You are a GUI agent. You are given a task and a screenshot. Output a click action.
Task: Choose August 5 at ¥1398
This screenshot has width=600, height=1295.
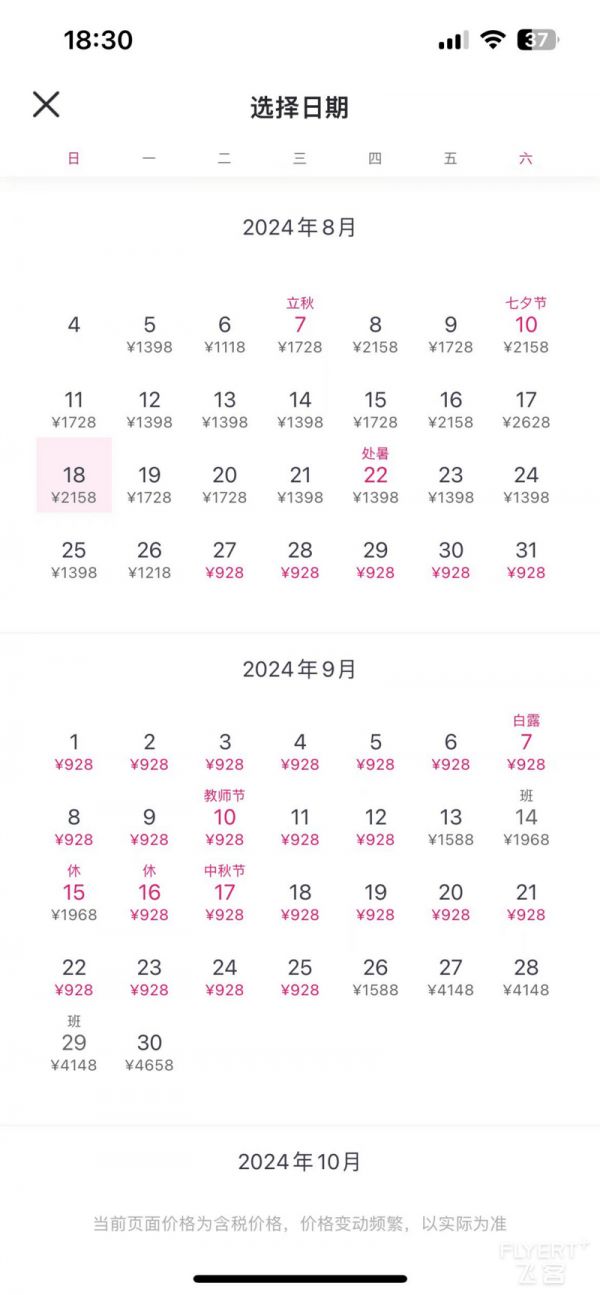click(149, 334)
